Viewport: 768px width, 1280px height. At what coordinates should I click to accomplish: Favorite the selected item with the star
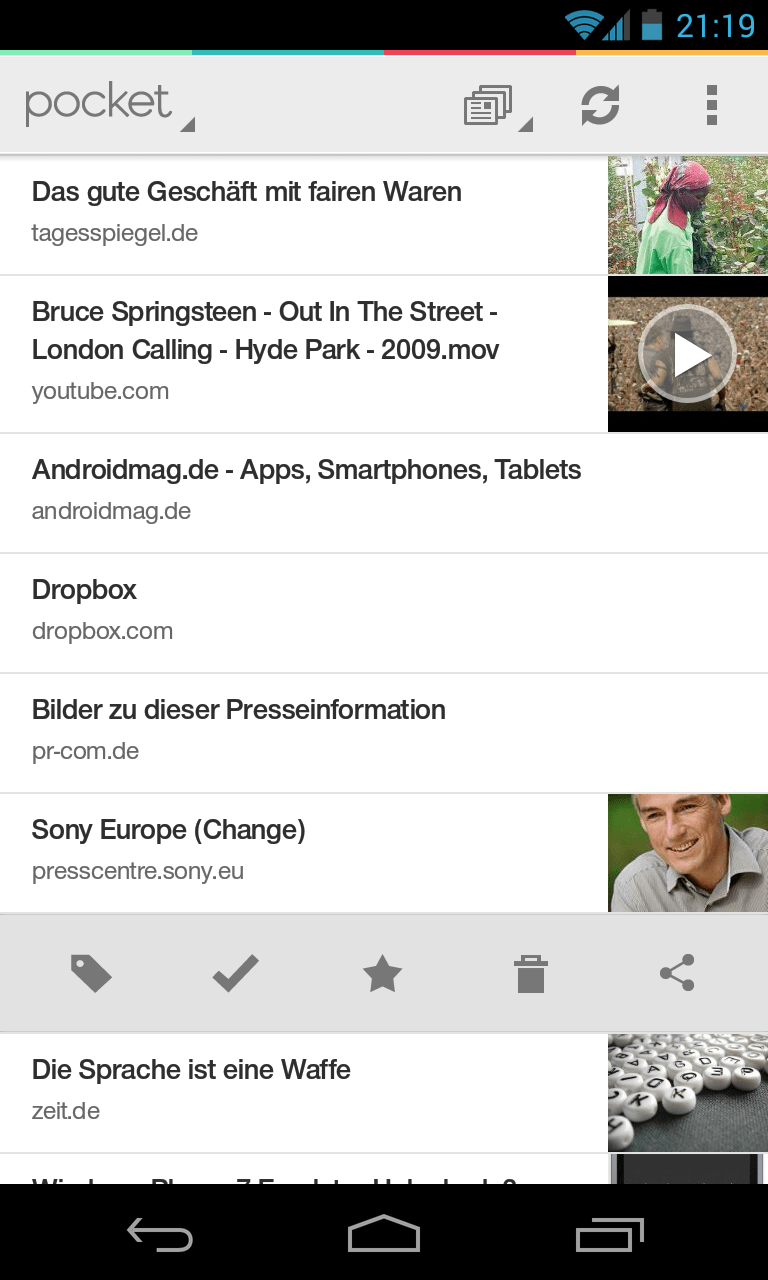click(383, 973)
